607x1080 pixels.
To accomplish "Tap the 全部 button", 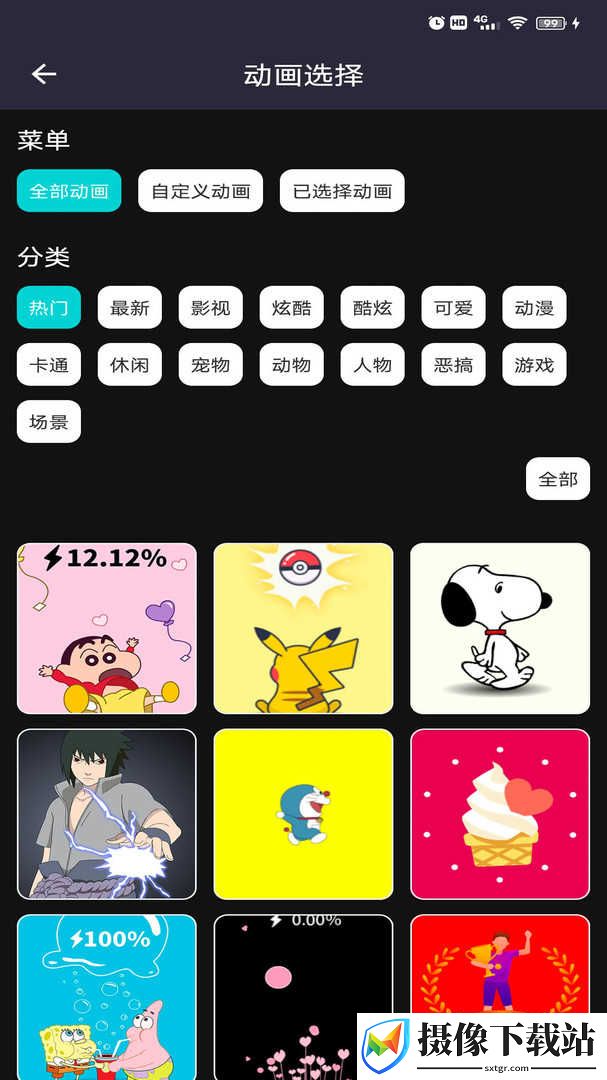I will click(558, 479).
